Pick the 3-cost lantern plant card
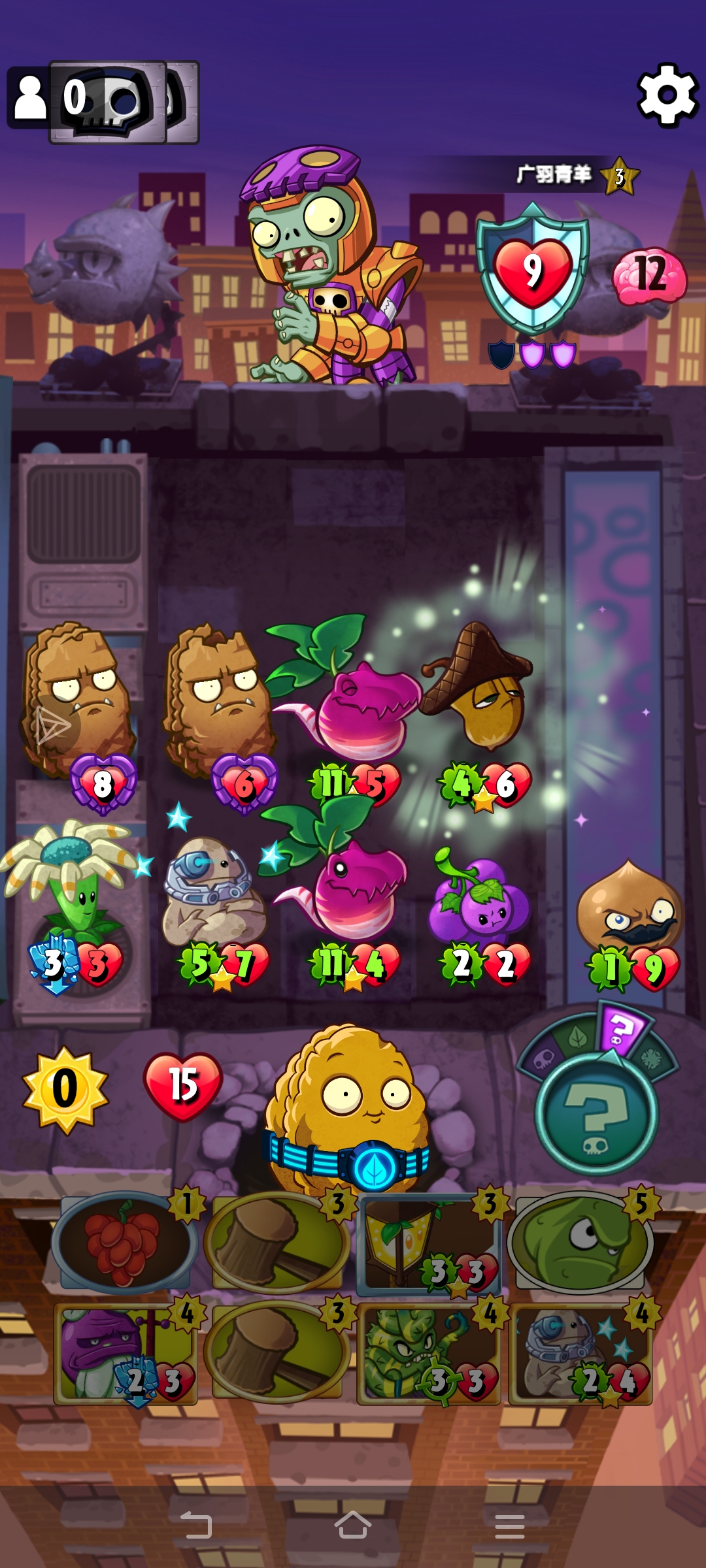The height and width of the screenshot is (1568, 706). (428, 1245)
